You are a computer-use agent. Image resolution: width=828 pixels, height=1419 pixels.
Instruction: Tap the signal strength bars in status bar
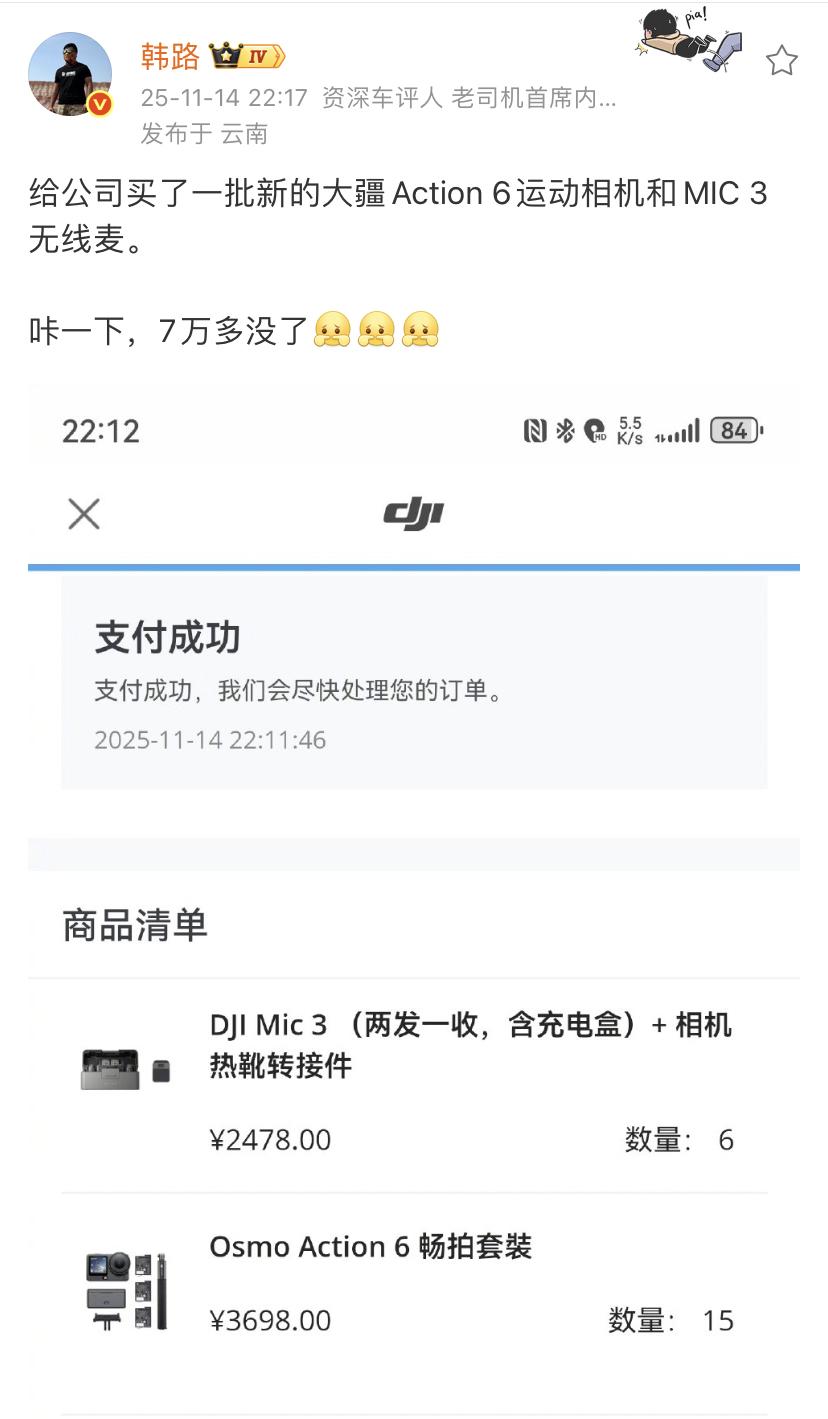(679, 430)
